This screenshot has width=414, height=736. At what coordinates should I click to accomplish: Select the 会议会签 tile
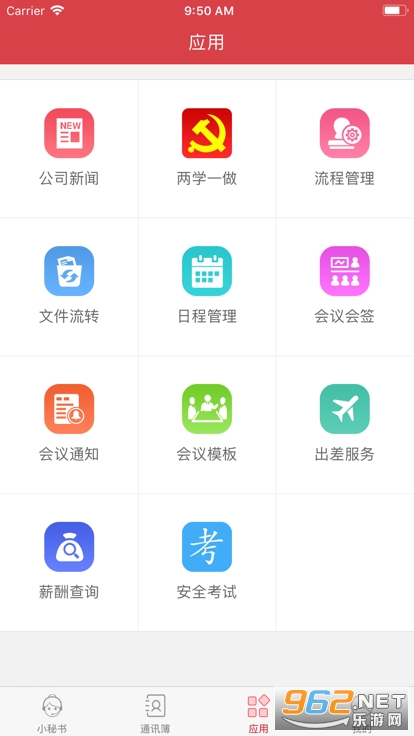click(x=345, y=286)
